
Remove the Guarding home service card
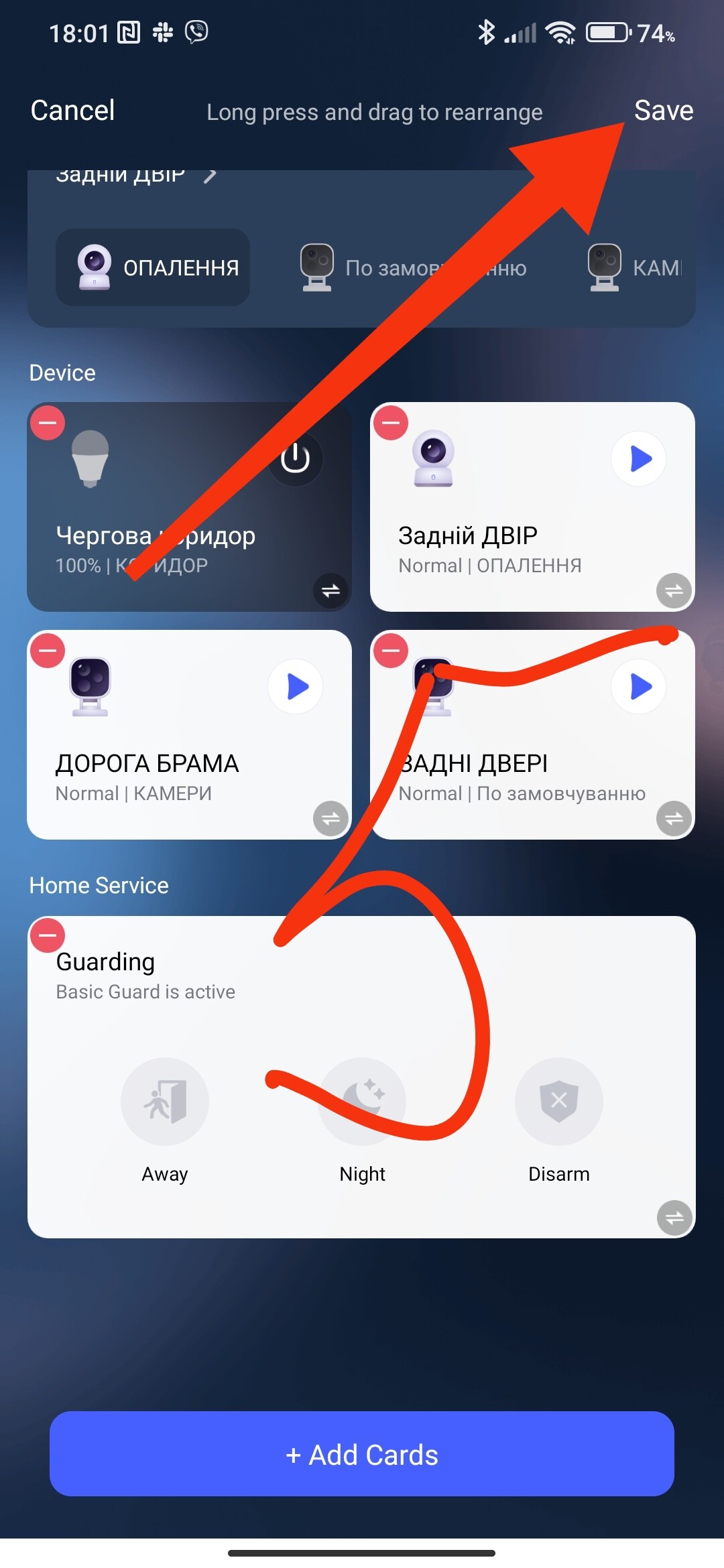click(x=48, y=935)
